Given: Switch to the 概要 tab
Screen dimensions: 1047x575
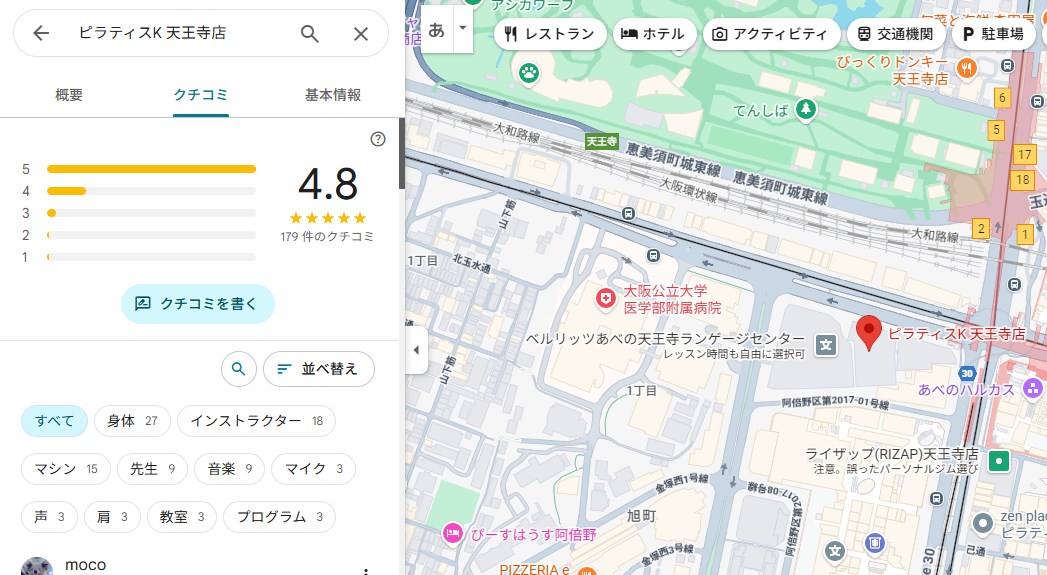Looking at the screenshot, I should click(x=69, y=95).
